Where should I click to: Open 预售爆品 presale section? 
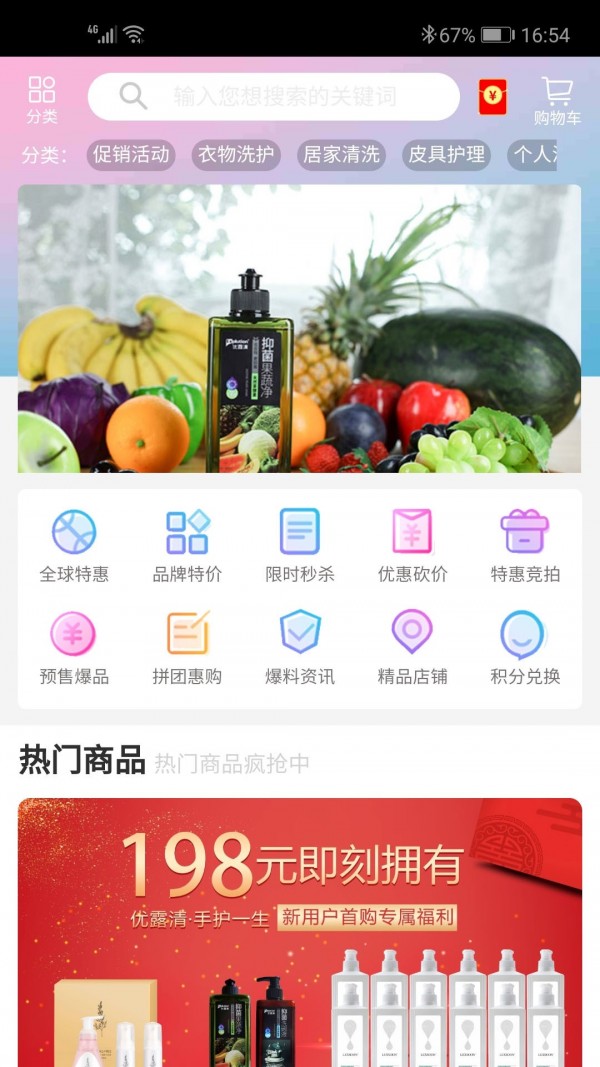tap(74, 648)
